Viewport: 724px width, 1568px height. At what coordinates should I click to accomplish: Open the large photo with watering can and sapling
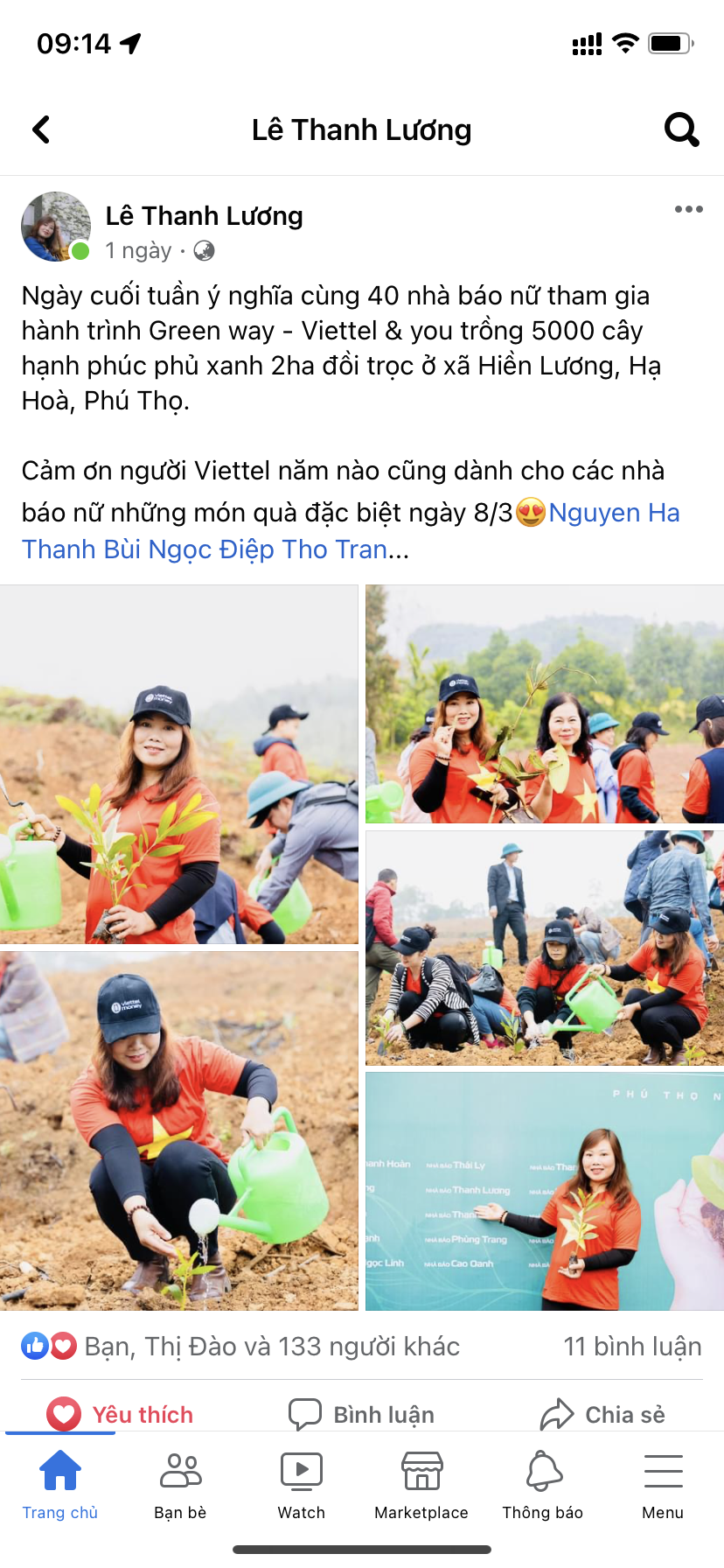(178, 764)
